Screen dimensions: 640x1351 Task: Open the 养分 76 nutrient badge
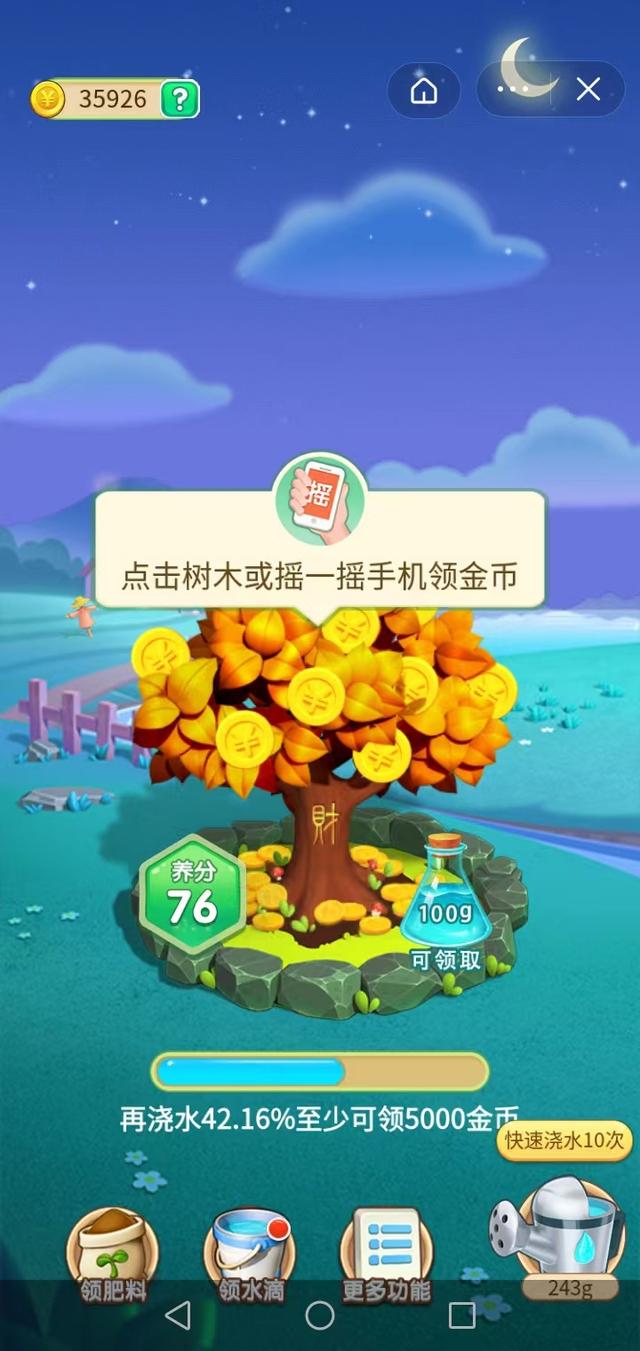point(192,895)
